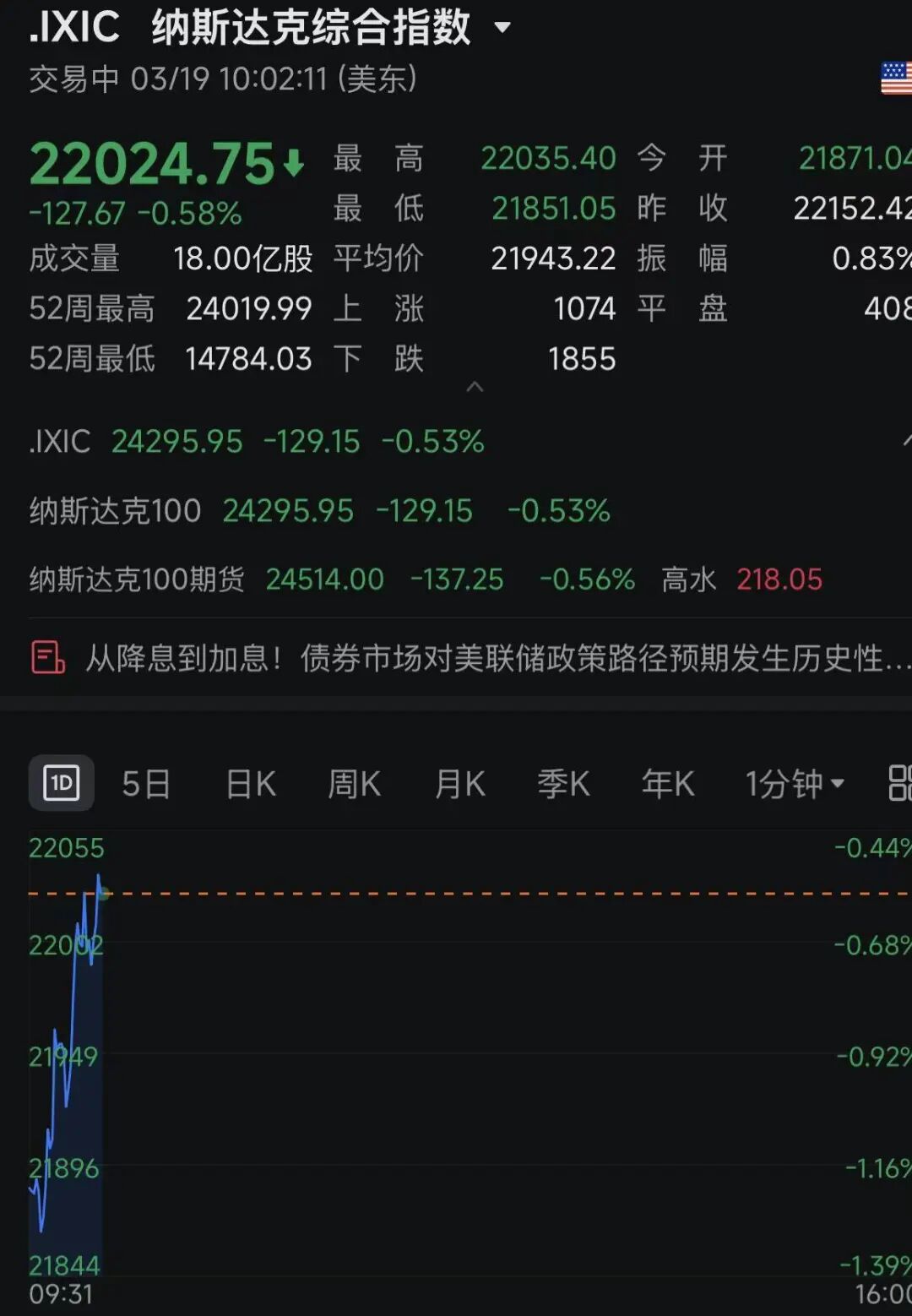Switch to the 日K chart

tap(251, 784)
